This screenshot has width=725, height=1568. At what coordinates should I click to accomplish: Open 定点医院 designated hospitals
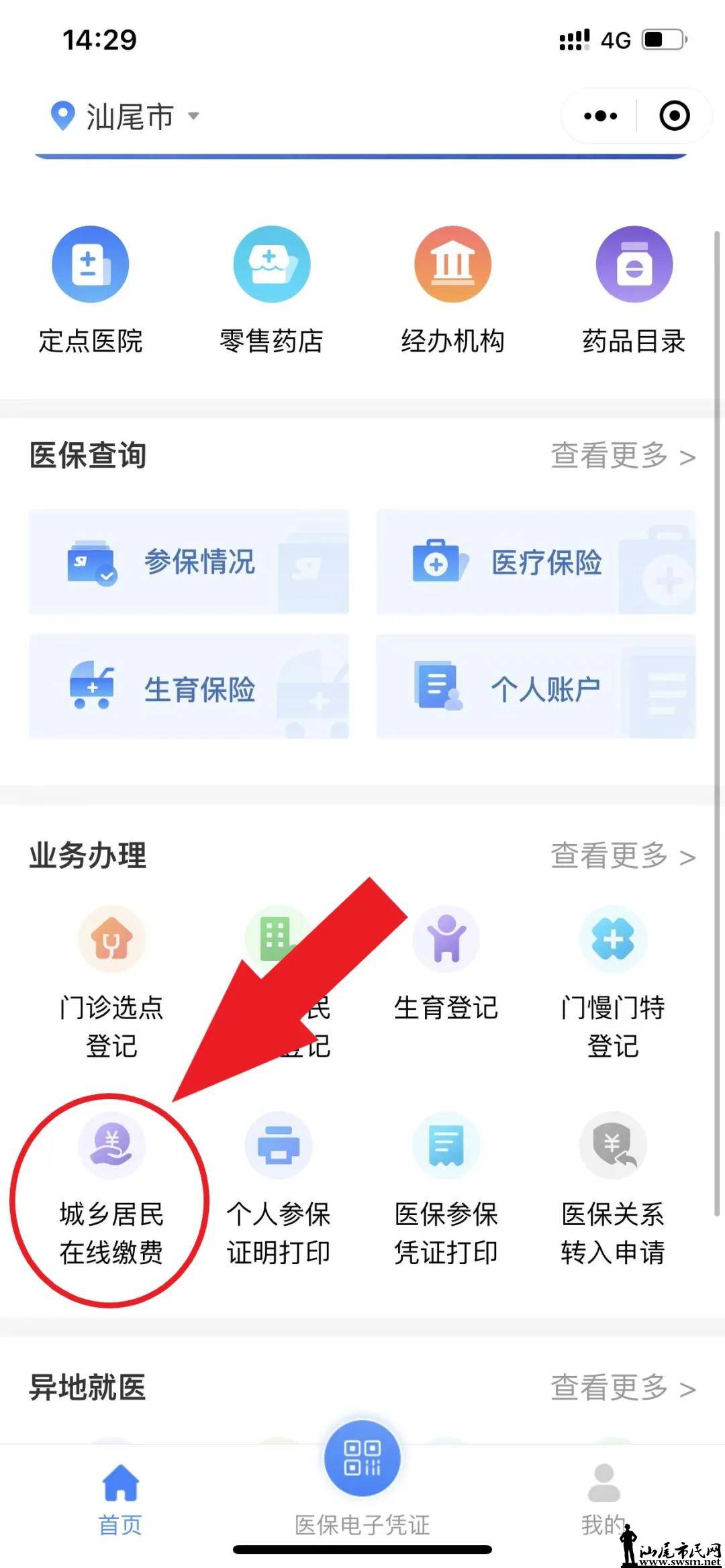coord(91,290)
